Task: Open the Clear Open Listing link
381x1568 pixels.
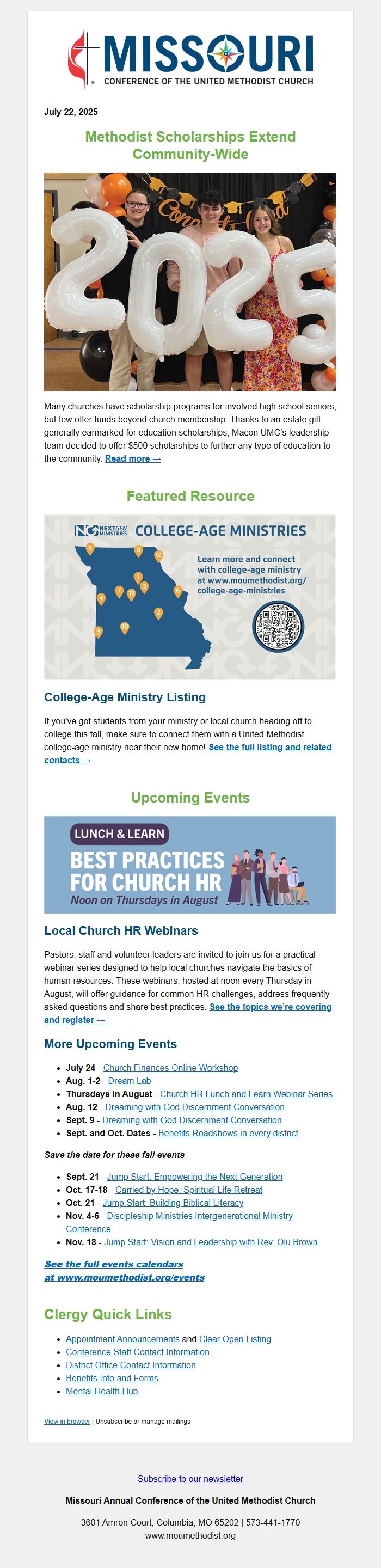Action: 235,1339
